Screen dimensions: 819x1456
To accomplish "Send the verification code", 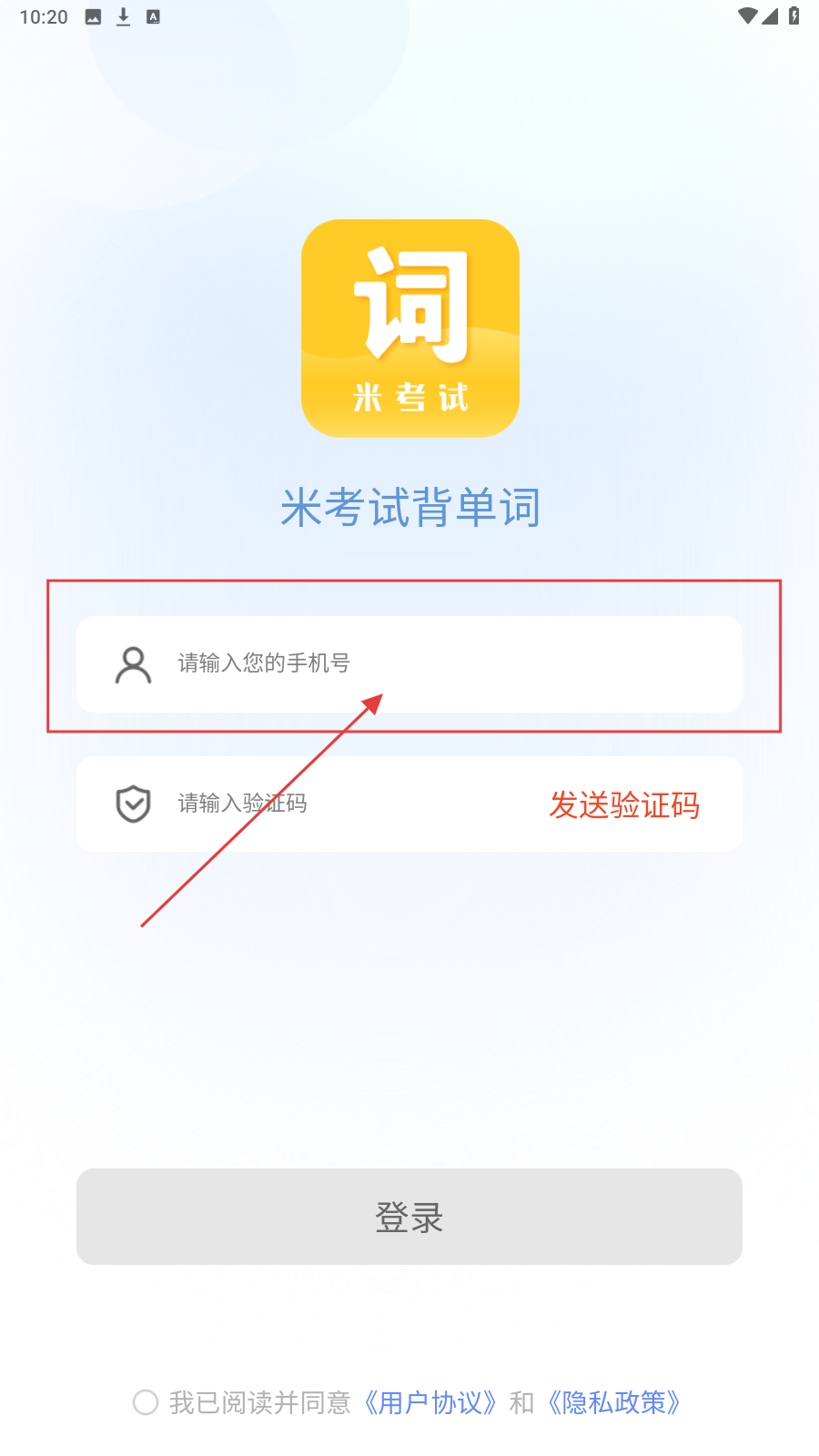I will (624, 805).
